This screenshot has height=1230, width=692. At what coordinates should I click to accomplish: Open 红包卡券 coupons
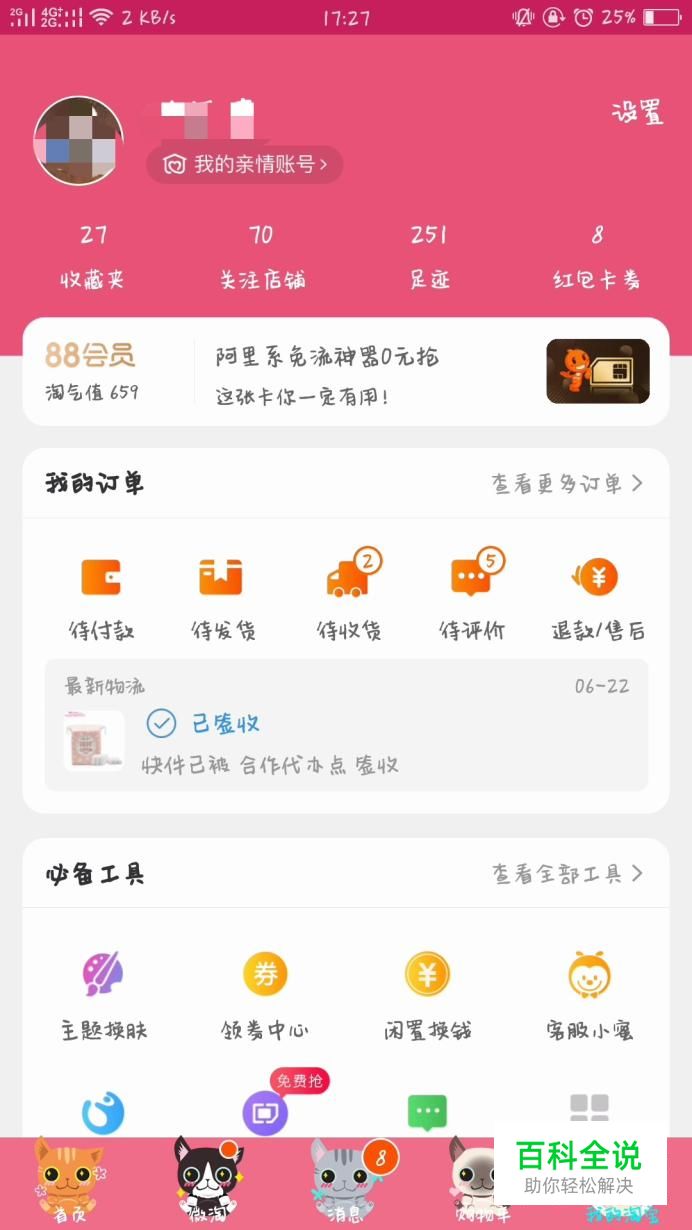[597, 256]
